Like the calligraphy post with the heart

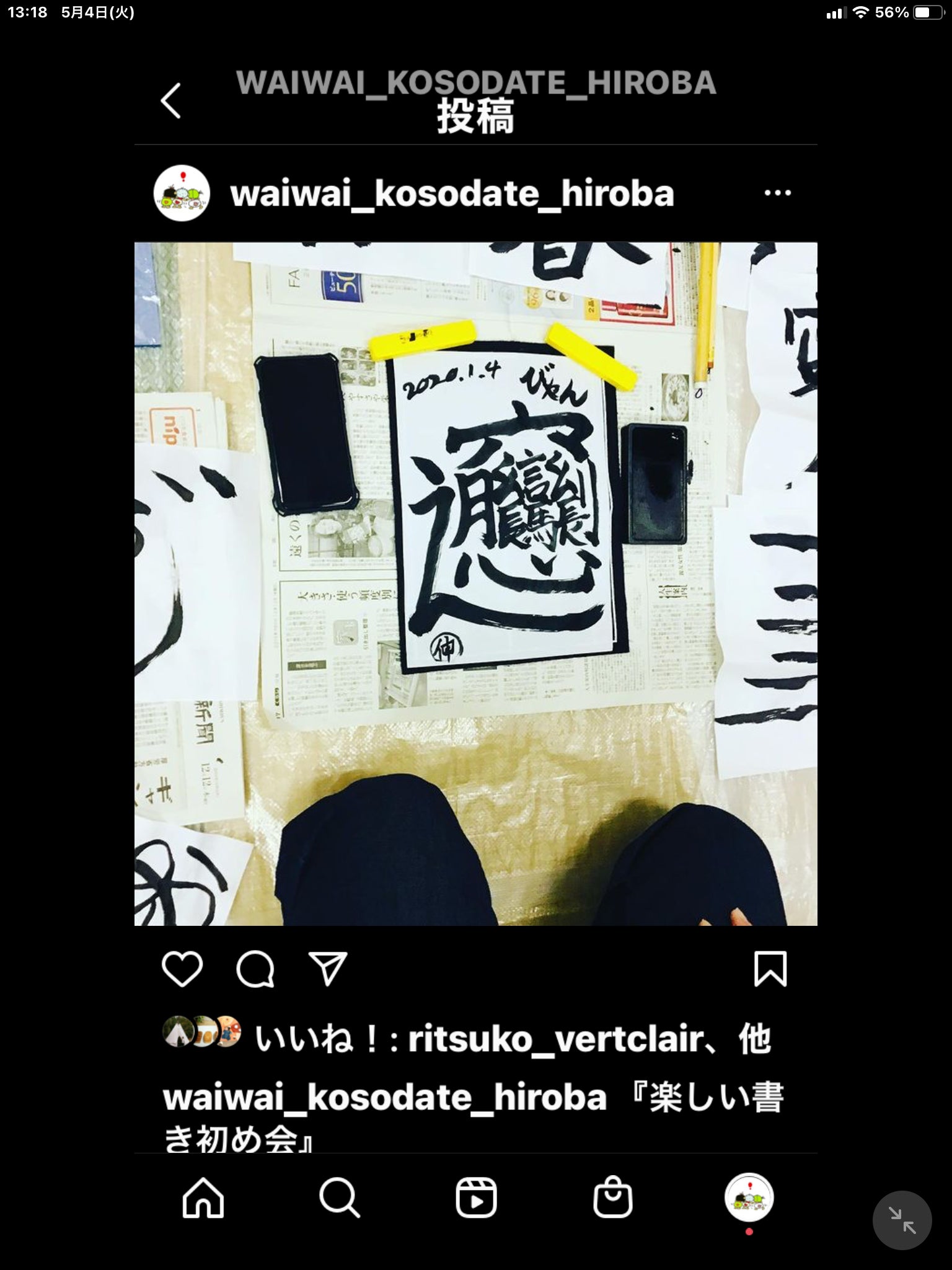pyautogui.click(x=182, y=968)
